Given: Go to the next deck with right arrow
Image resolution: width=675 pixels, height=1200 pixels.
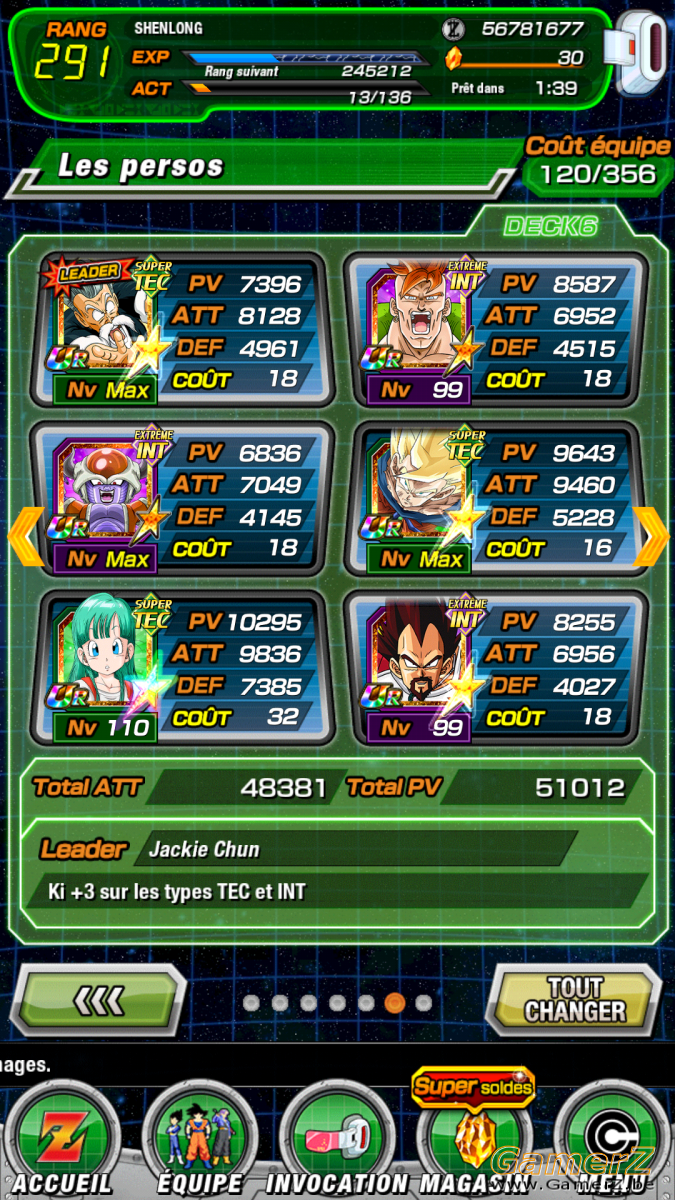Looking at the screenshot, I should click(x=651, y=536).
